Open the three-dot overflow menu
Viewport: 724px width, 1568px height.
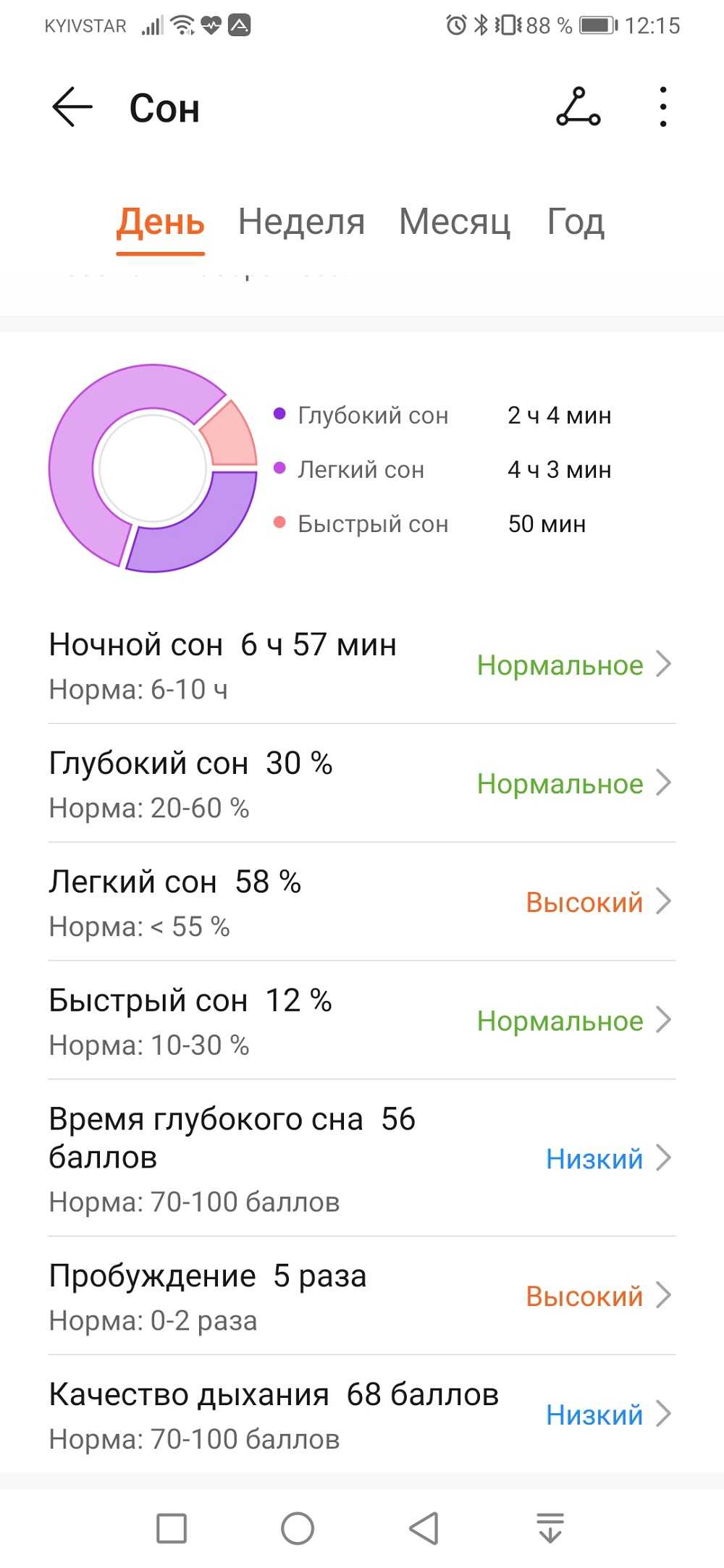(662, 107)
